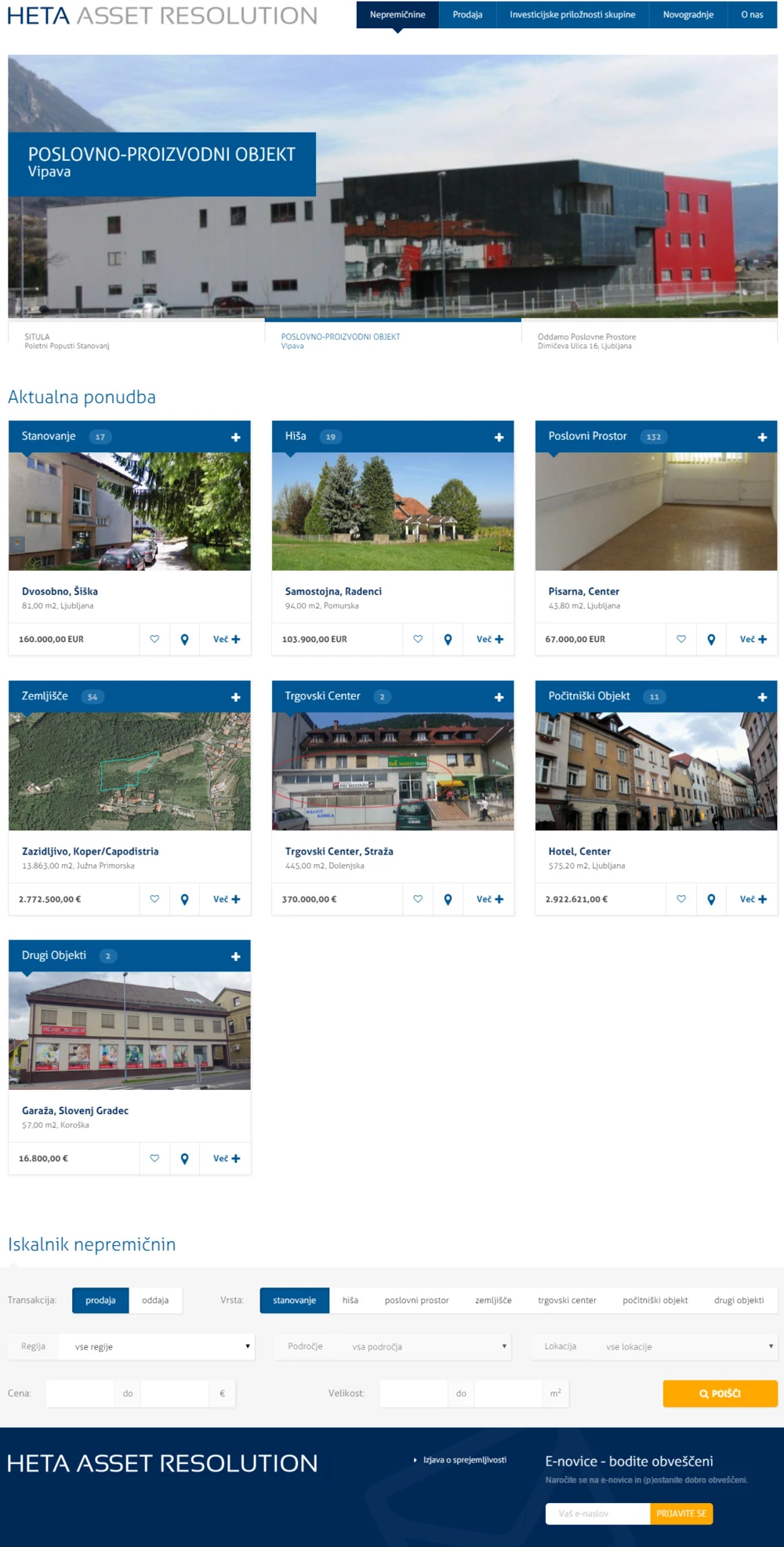Favorite the Dvosobno, Šiška listing
This screenshot has width=784, height=1547.
coord(154,639)
